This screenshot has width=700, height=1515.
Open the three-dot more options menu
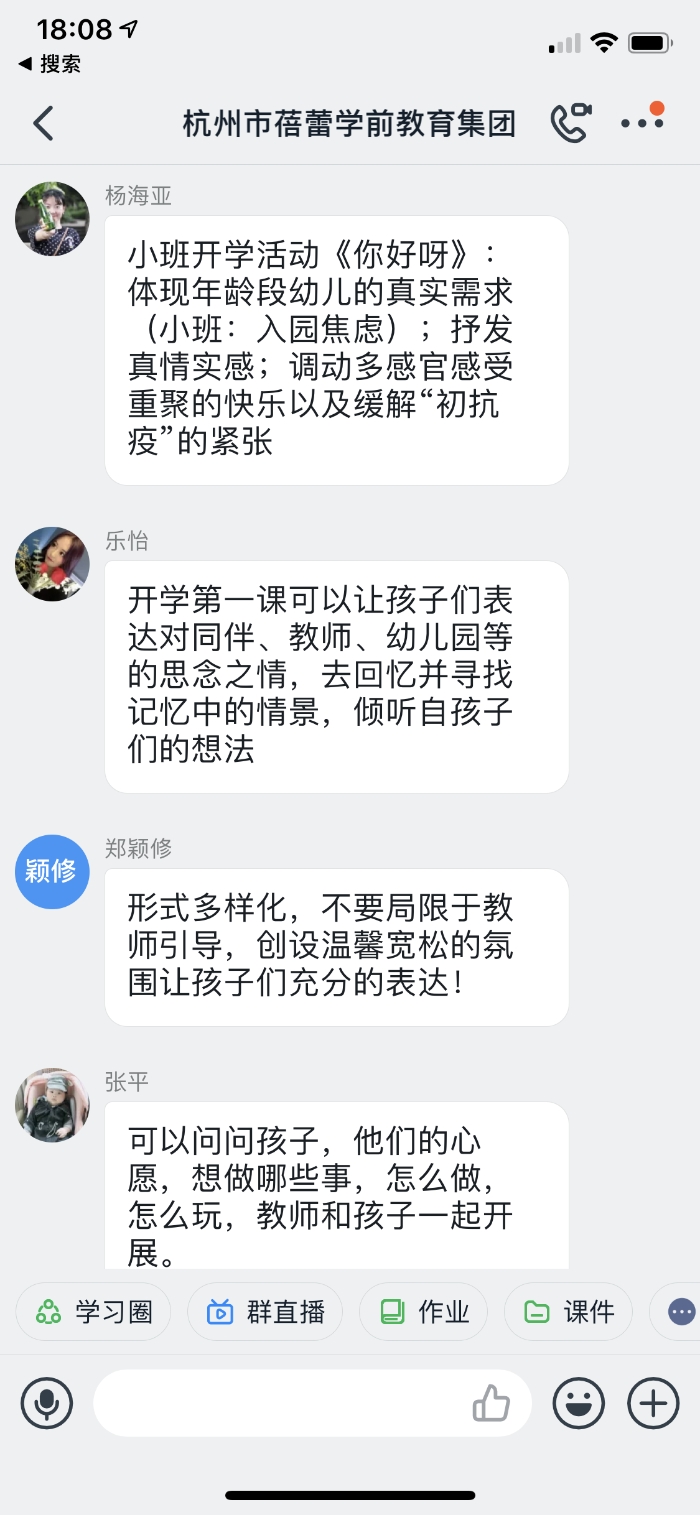coord(642,123)
